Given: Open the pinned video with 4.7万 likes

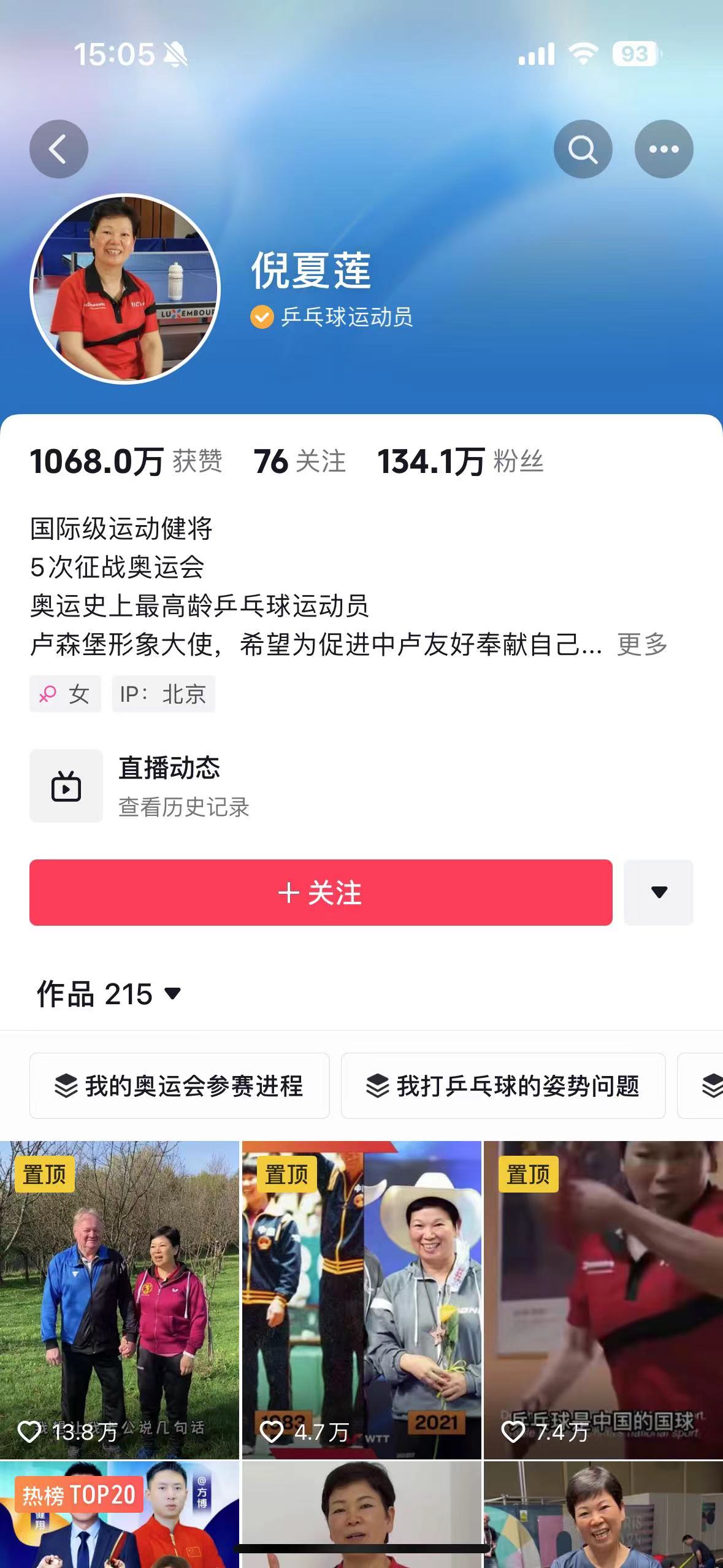Looking at the screenshot, I should [361, 1299].
